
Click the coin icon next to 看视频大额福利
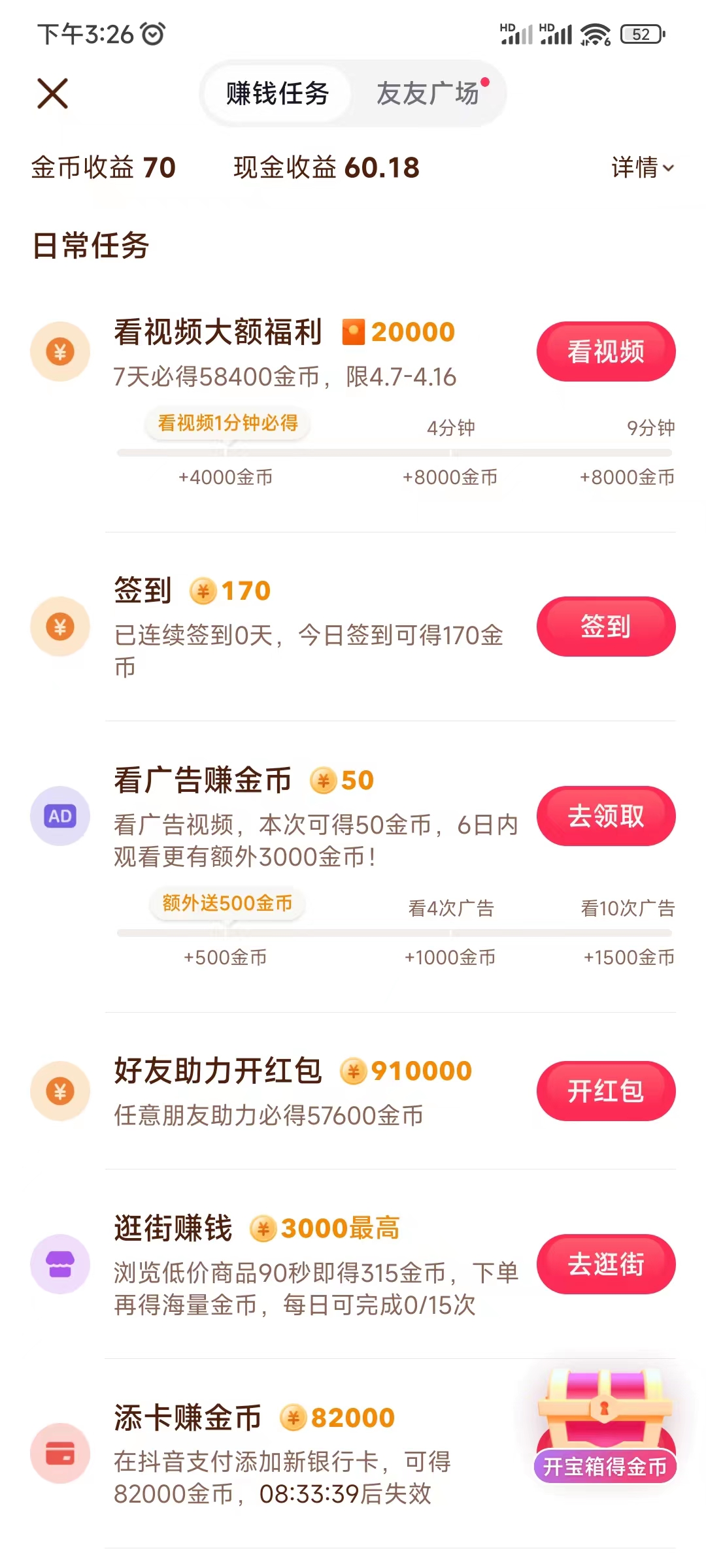pyautogui.click(x=59, y=351)
